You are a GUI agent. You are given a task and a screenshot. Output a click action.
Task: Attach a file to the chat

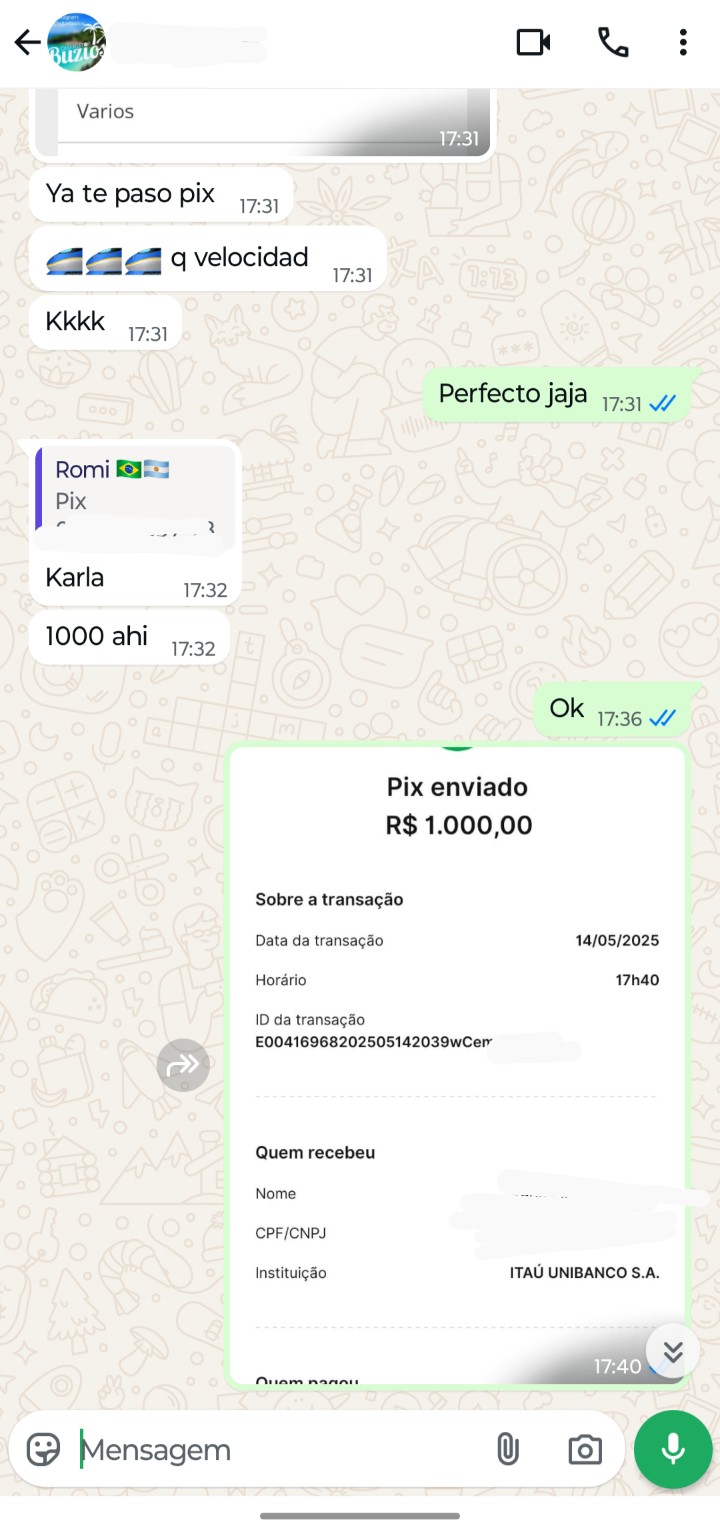(508, 1450)
